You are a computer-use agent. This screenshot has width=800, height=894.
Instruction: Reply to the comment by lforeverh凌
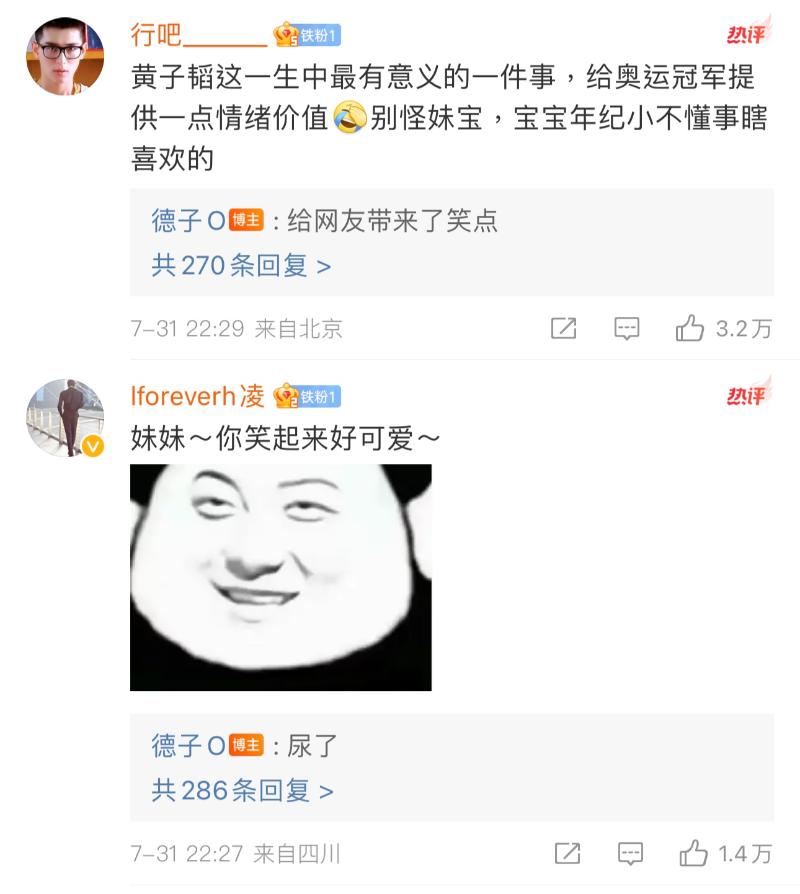tap(630, 853)
